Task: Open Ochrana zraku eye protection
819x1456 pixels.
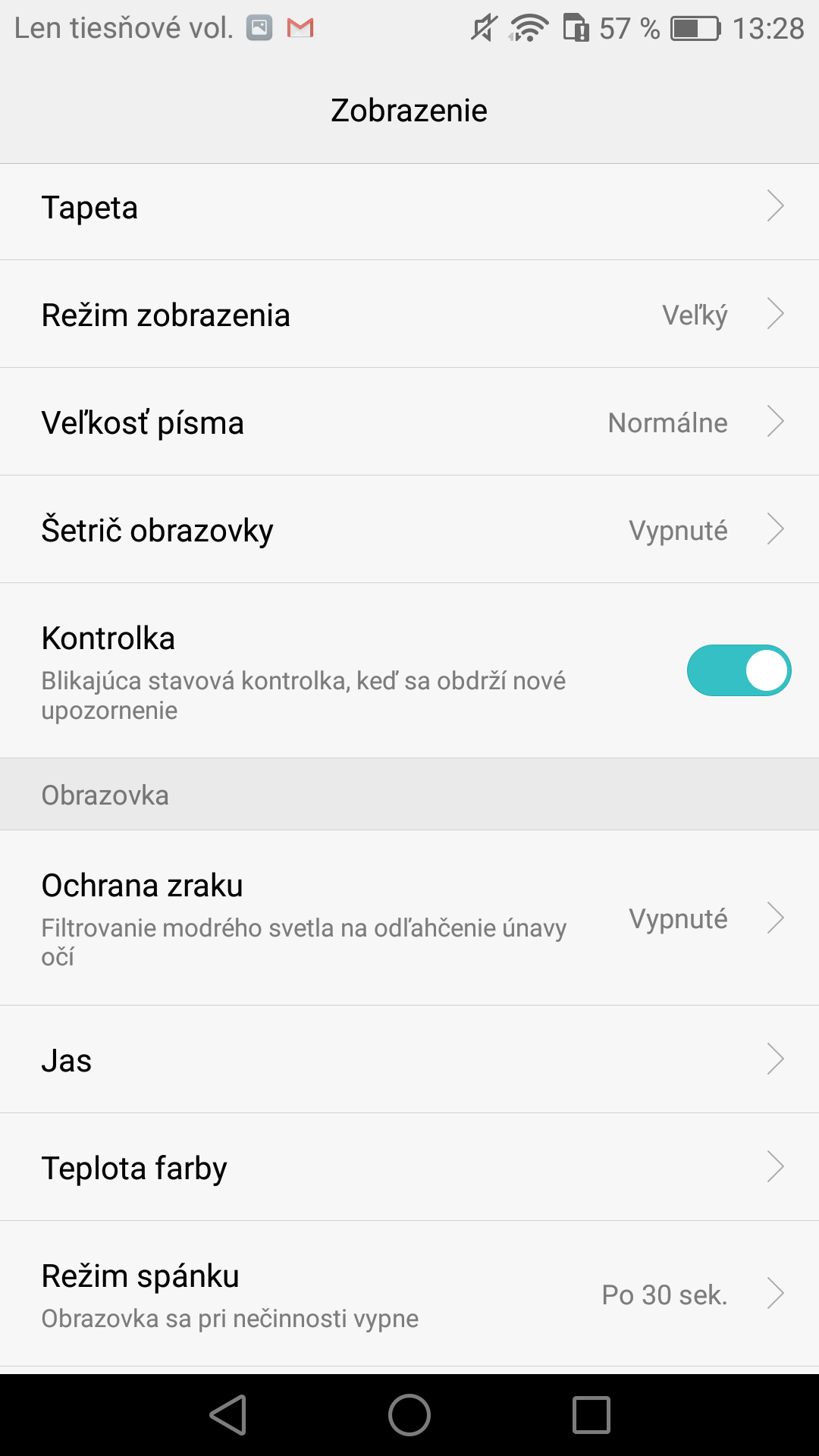Action: (409, 918)
